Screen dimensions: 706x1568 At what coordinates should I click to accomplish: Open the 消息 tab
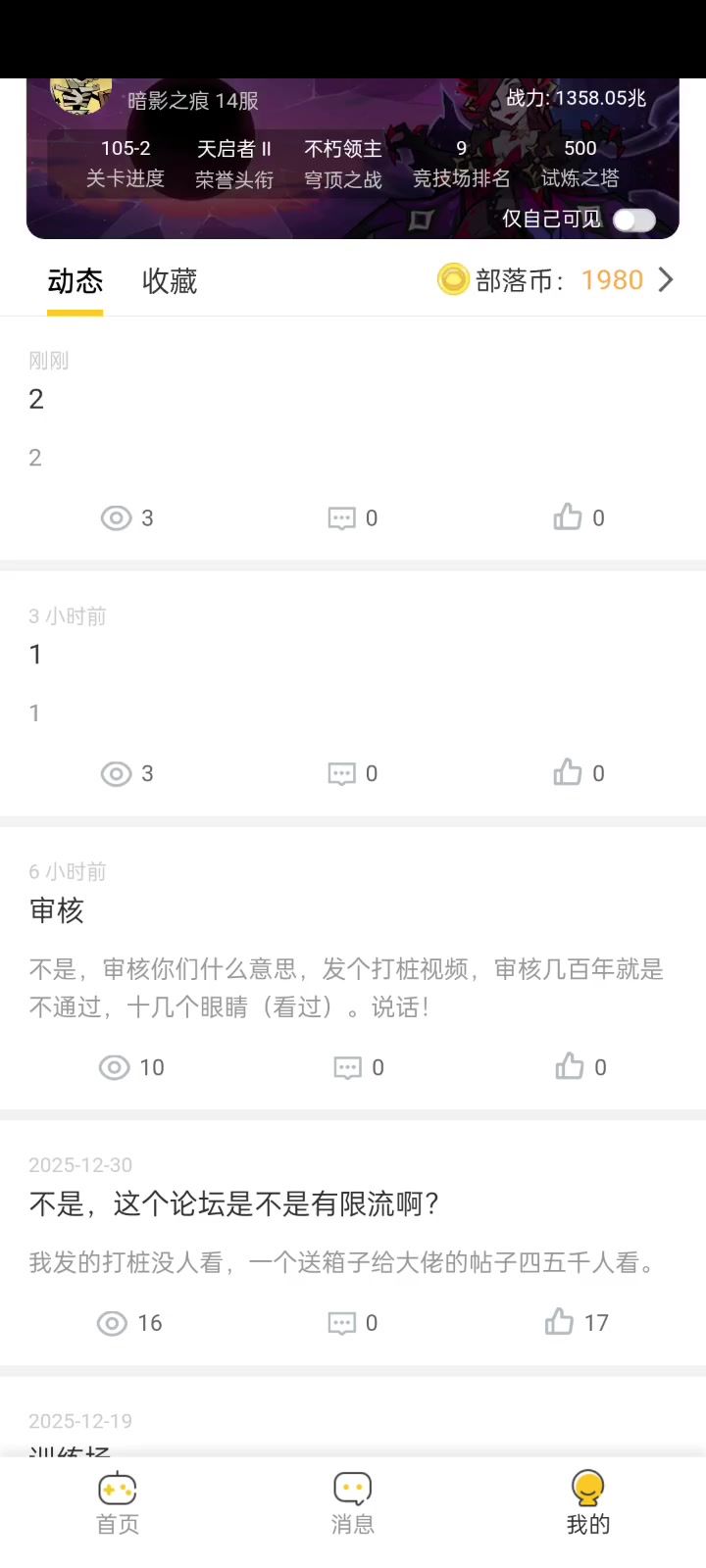point(352,1503)
